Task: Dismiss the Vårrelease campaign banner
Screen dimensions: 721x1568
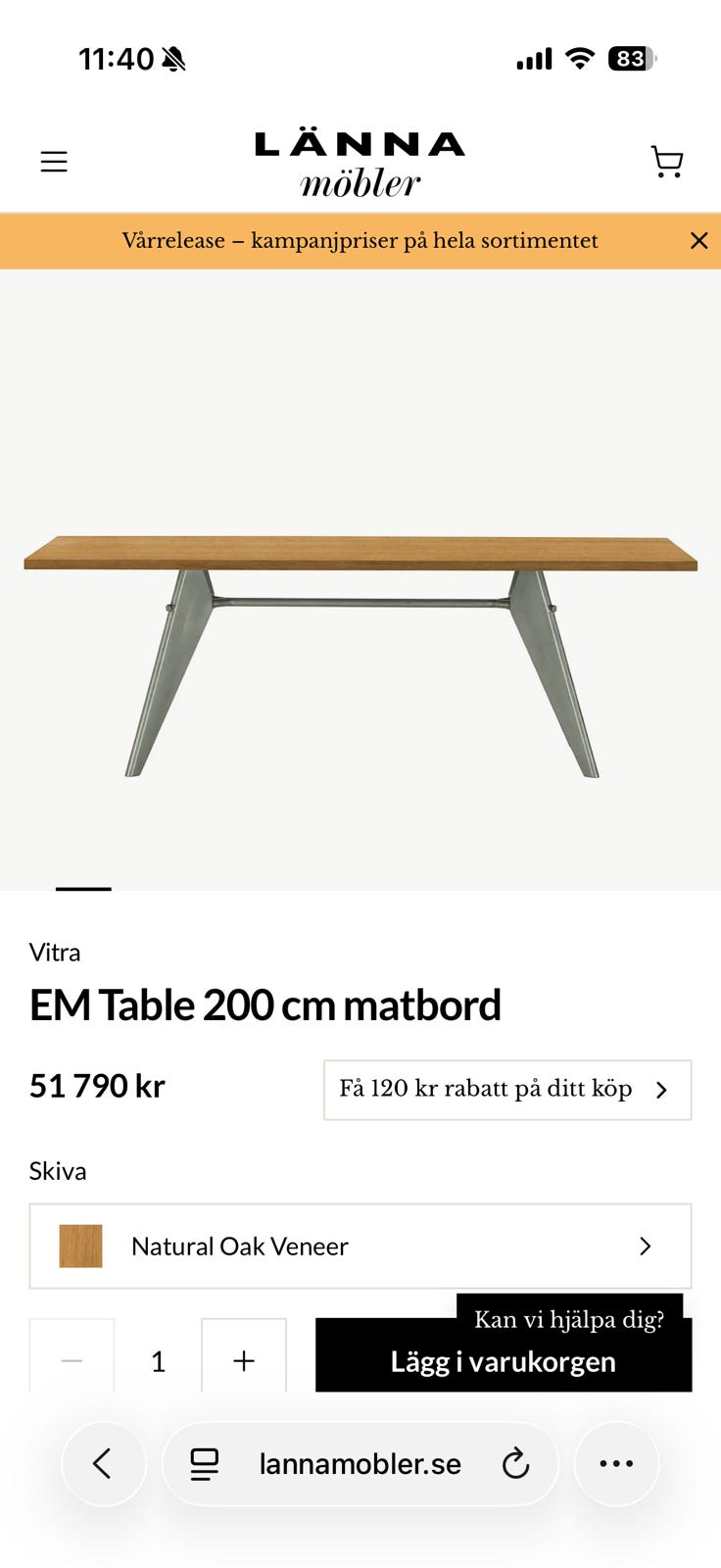Action: 698,240
